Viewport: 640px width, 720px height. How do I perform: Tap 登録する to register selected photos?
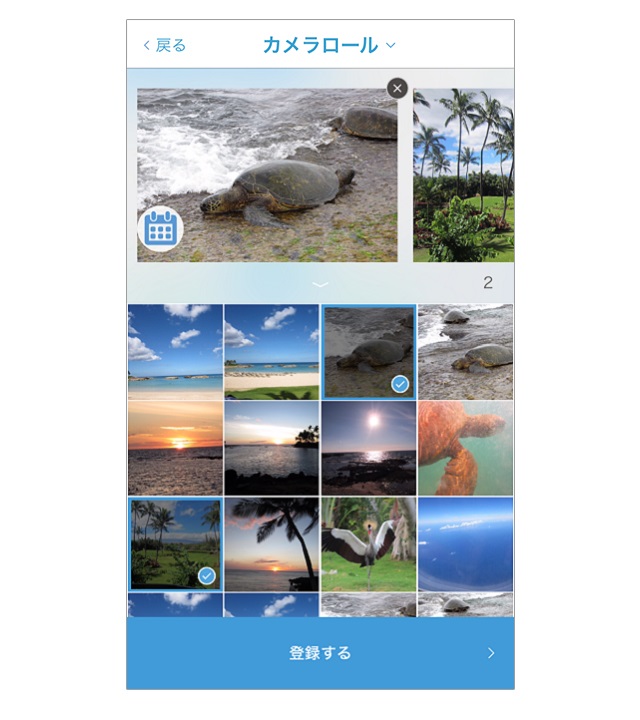320,653
